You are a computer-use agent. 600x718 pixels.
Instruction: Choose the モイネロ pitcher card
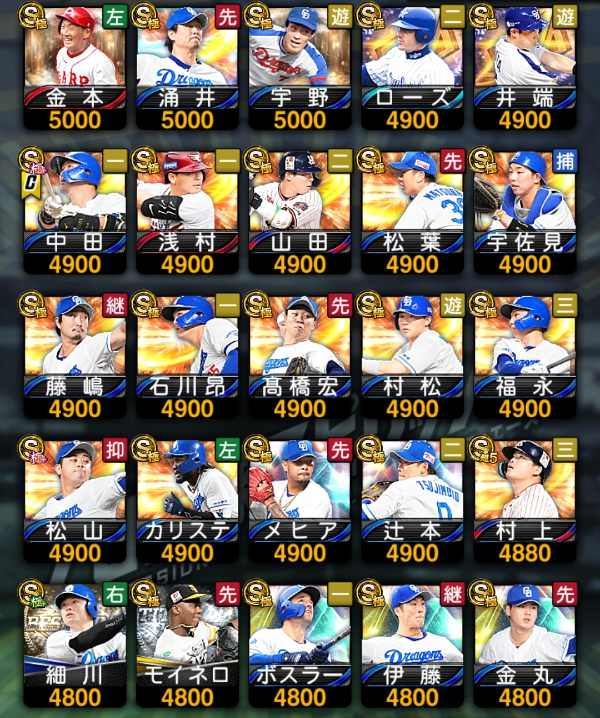187,645
